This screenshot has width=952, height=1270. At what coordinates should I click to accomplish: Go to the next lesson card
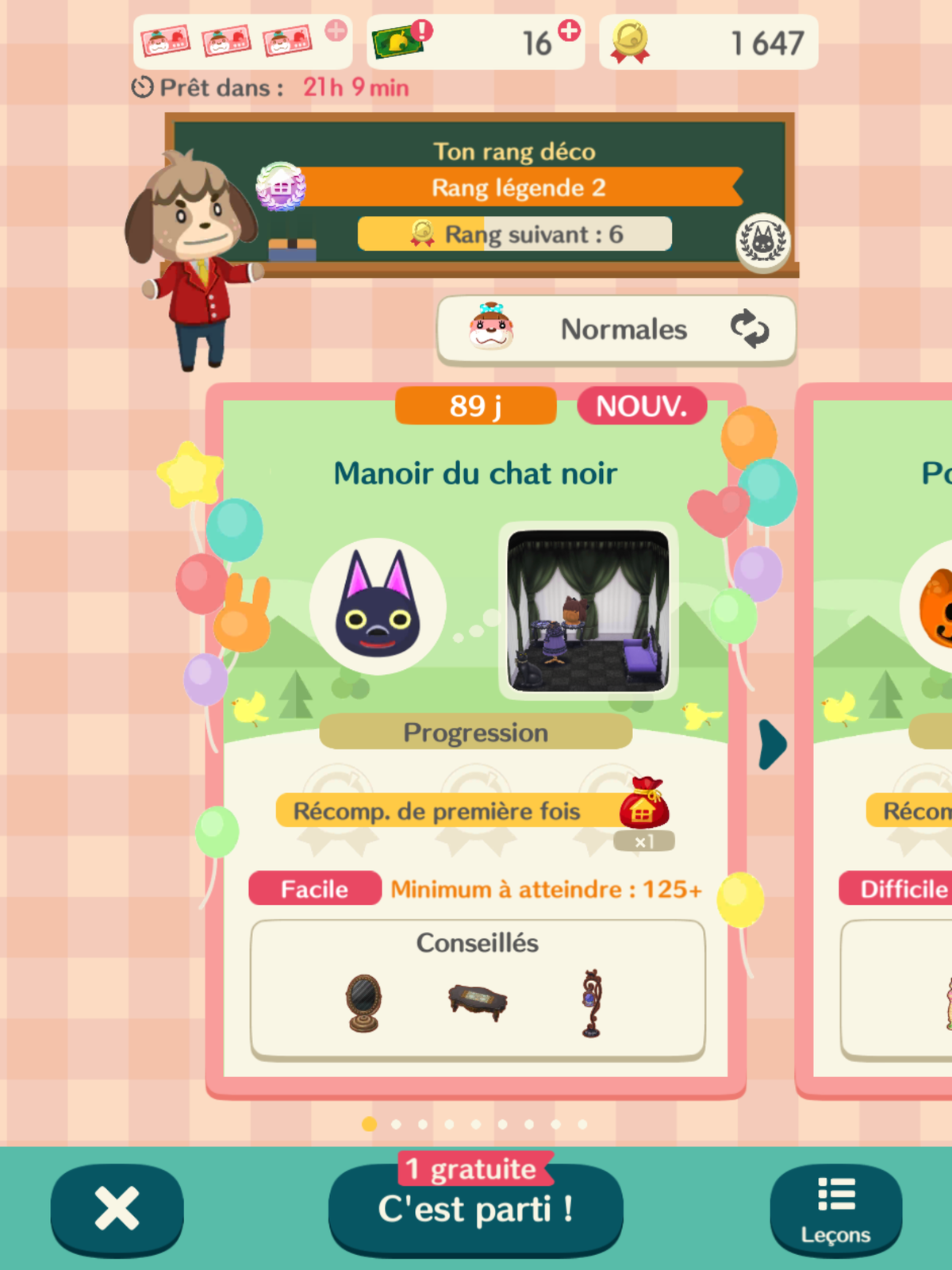[x=771, y=745]
